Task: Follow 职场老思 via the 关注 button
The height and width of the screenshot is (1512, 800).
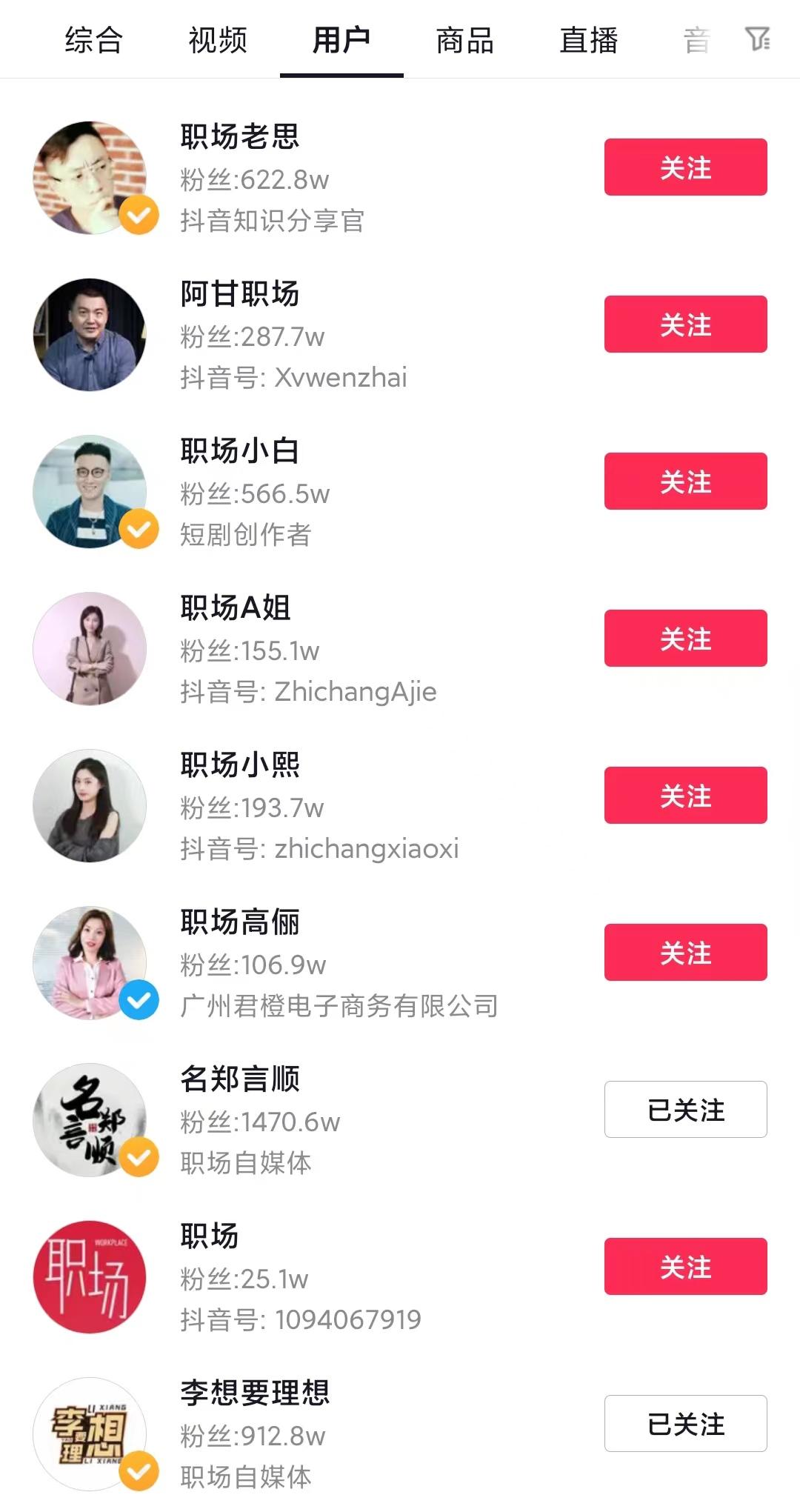Action: point(684,167)
